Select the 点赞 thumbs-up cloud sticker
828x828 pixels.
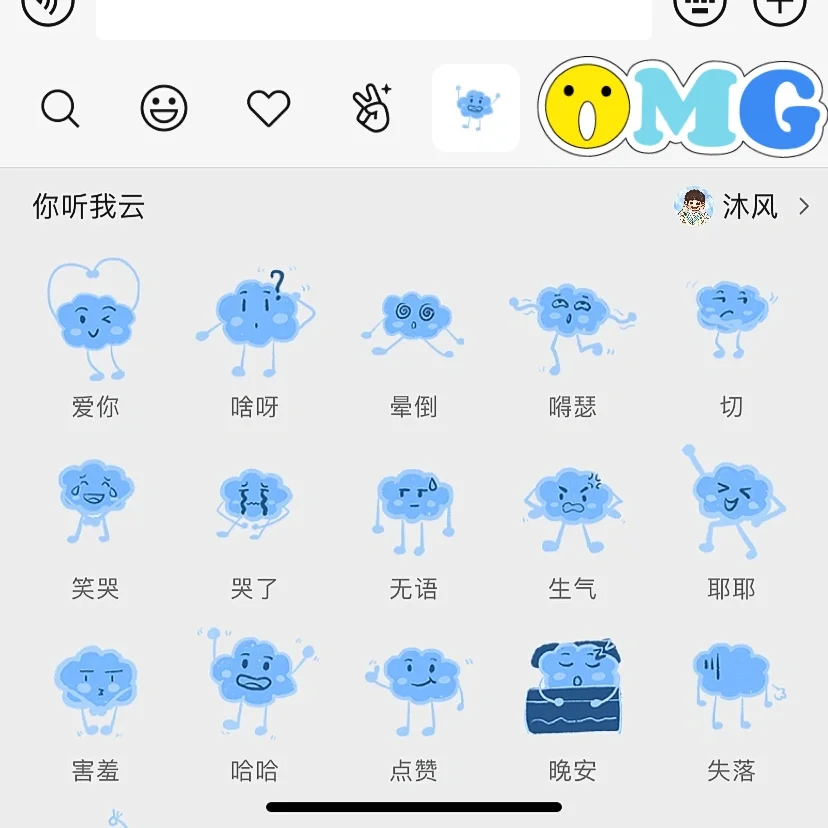coord(413,686)
